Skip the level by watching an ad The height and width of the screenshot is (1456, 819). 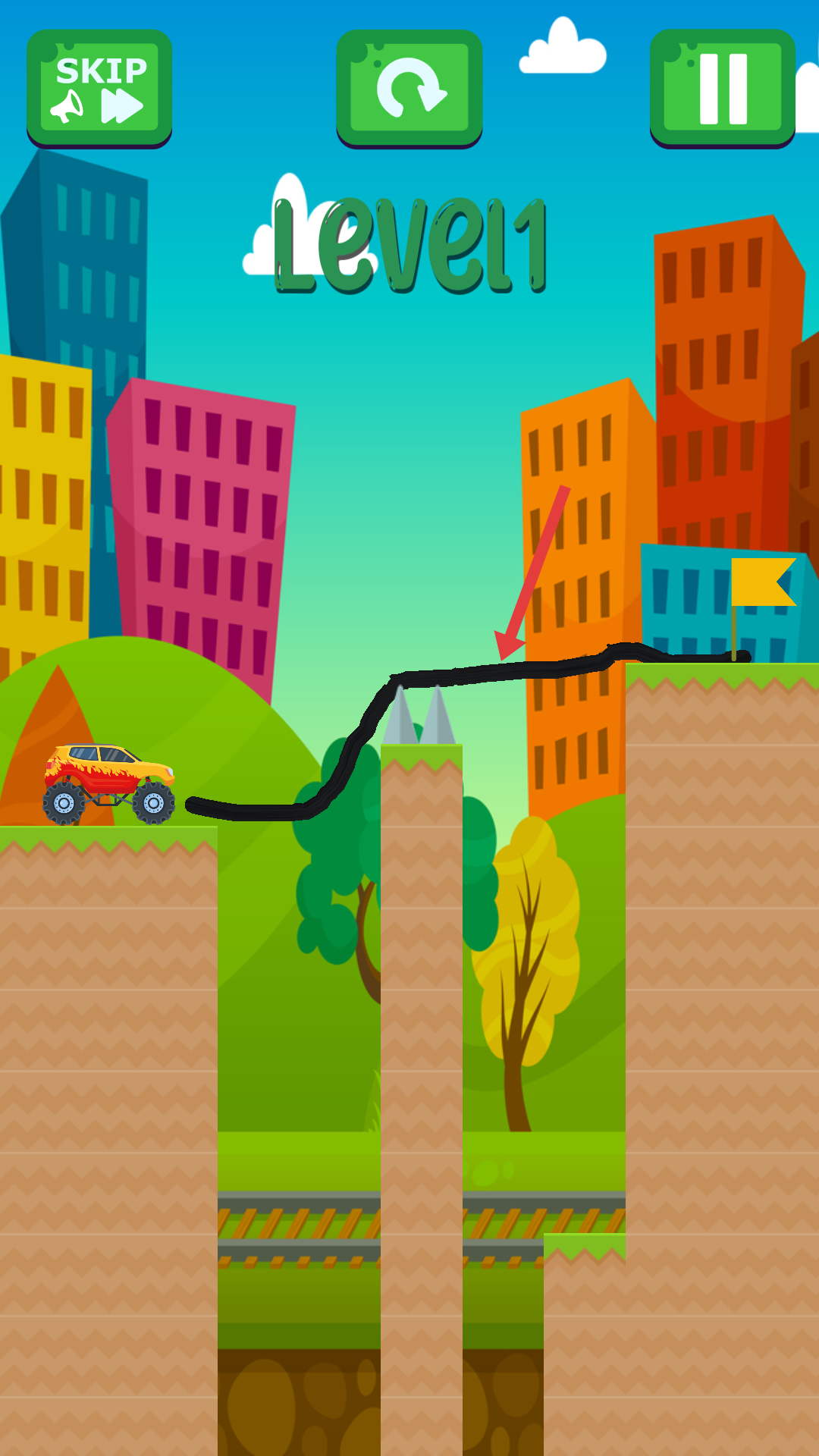tap(99, 87)
